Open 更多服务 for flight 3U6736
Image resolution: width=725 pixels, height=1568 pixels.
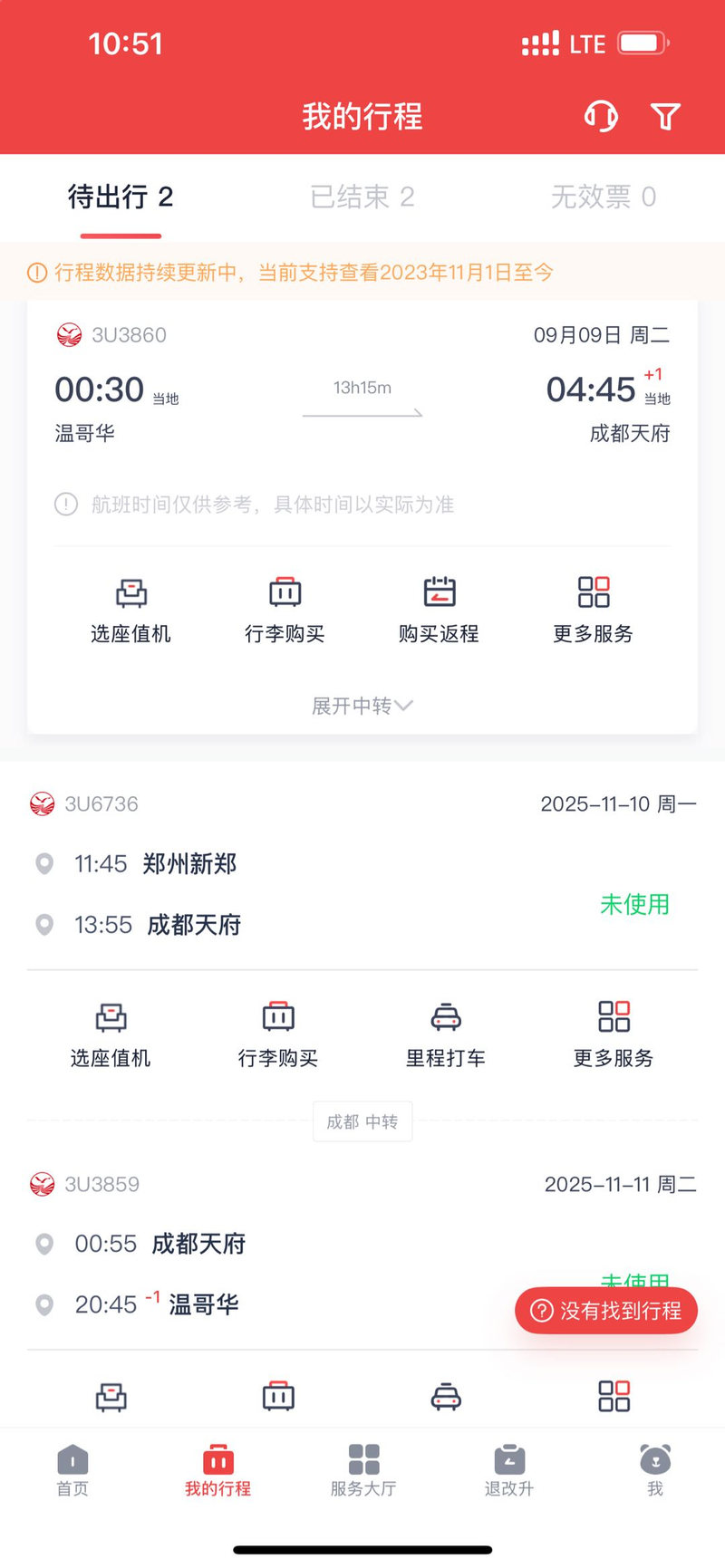click(x=614, y=1034)
